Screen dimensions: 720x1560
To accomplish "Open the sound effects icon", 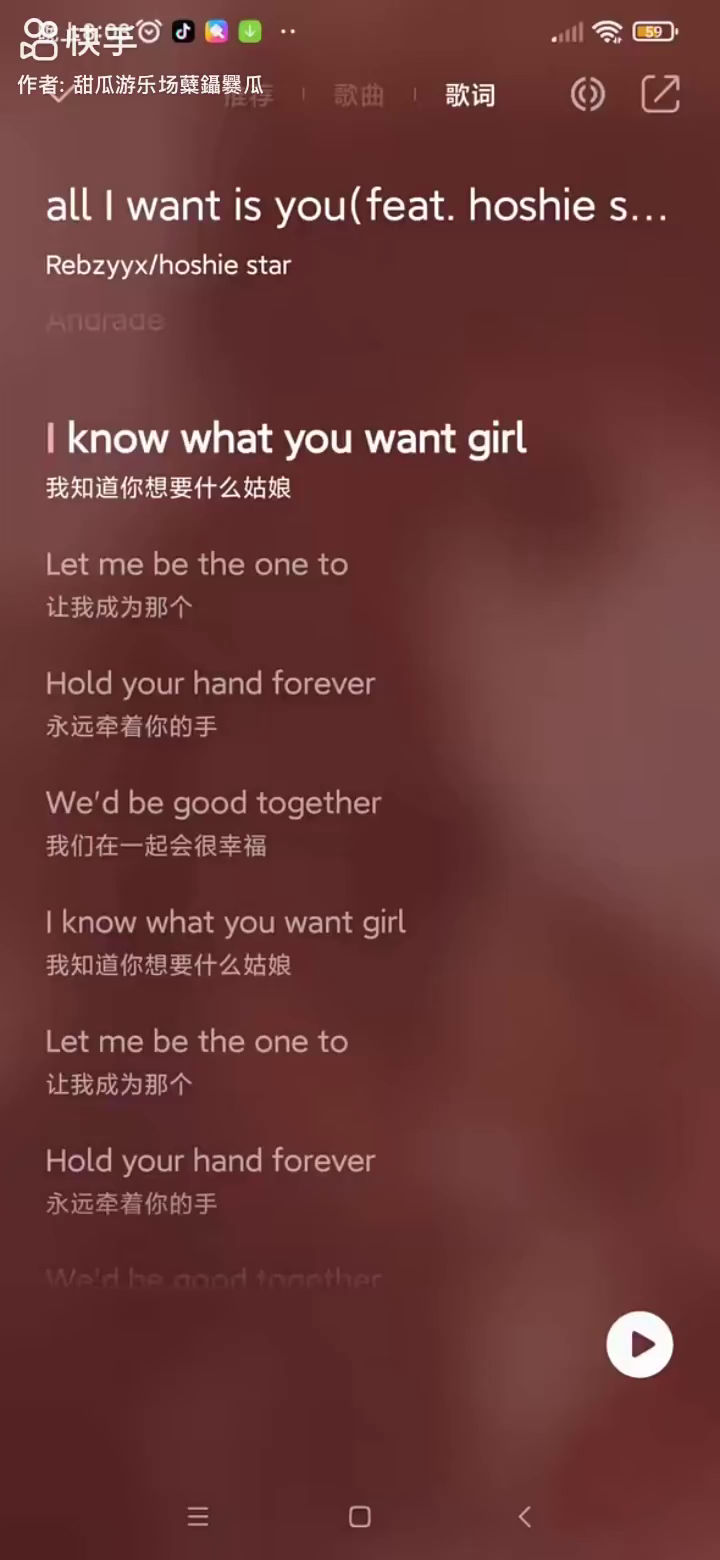I will (587, 95).
